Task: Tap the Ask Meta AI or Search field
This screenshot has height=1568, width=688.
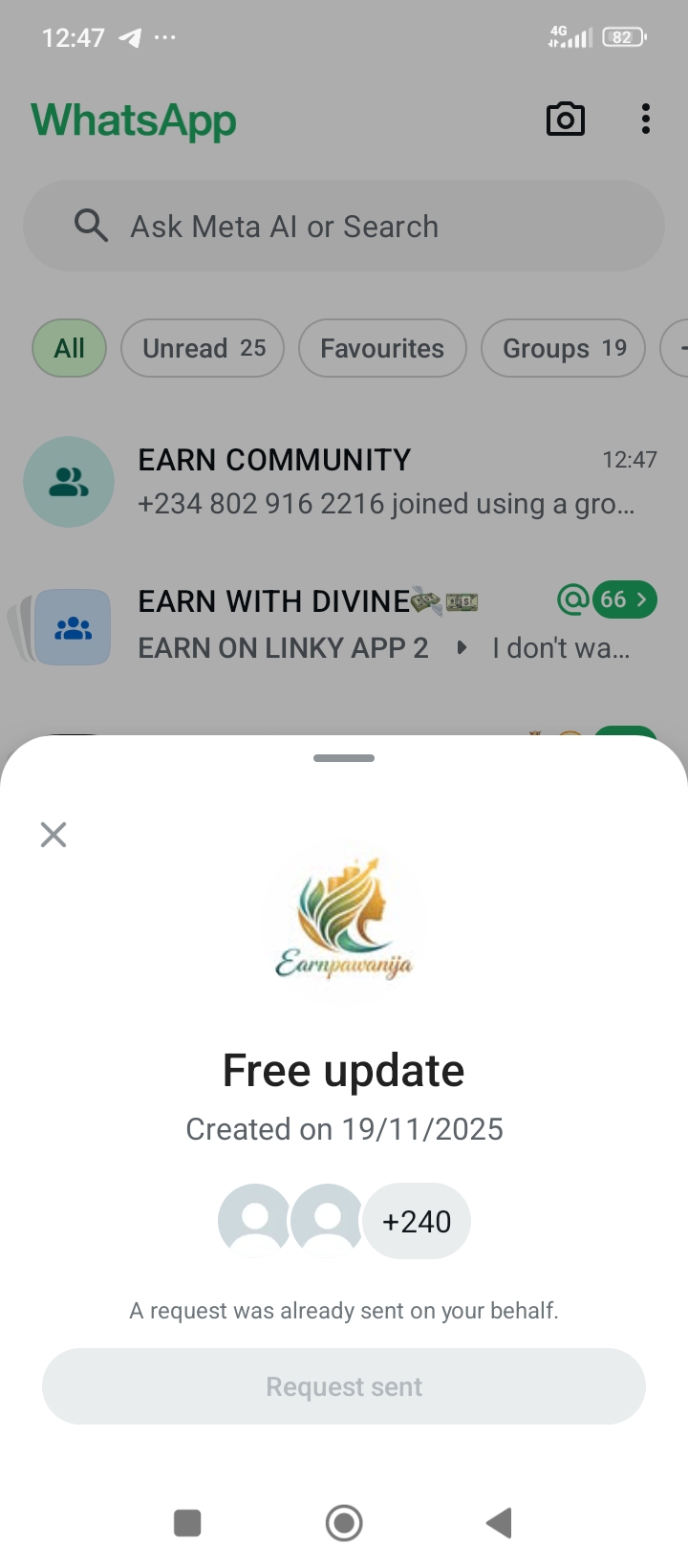Action: tap(344, 227)
